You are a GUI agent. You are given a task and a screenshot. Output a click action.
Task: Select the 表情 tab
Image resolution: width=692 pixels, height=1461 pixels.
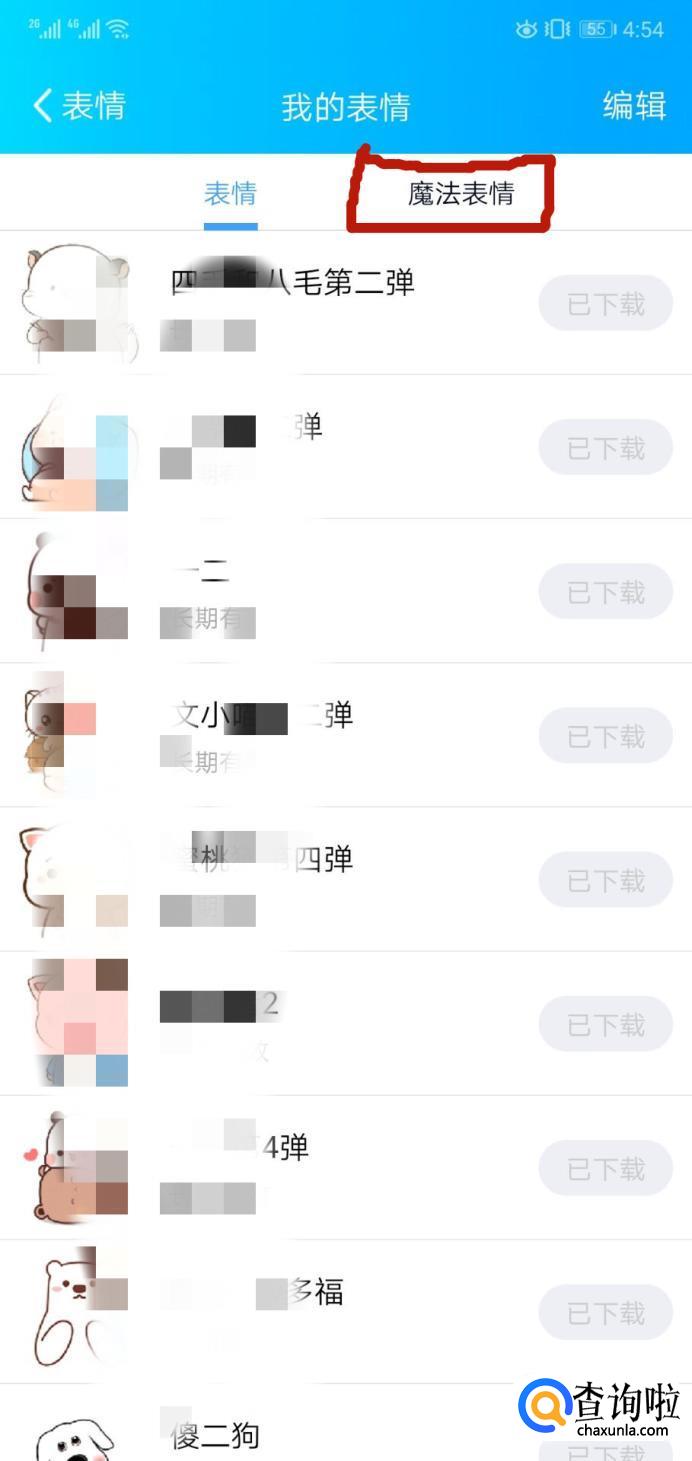231,193
